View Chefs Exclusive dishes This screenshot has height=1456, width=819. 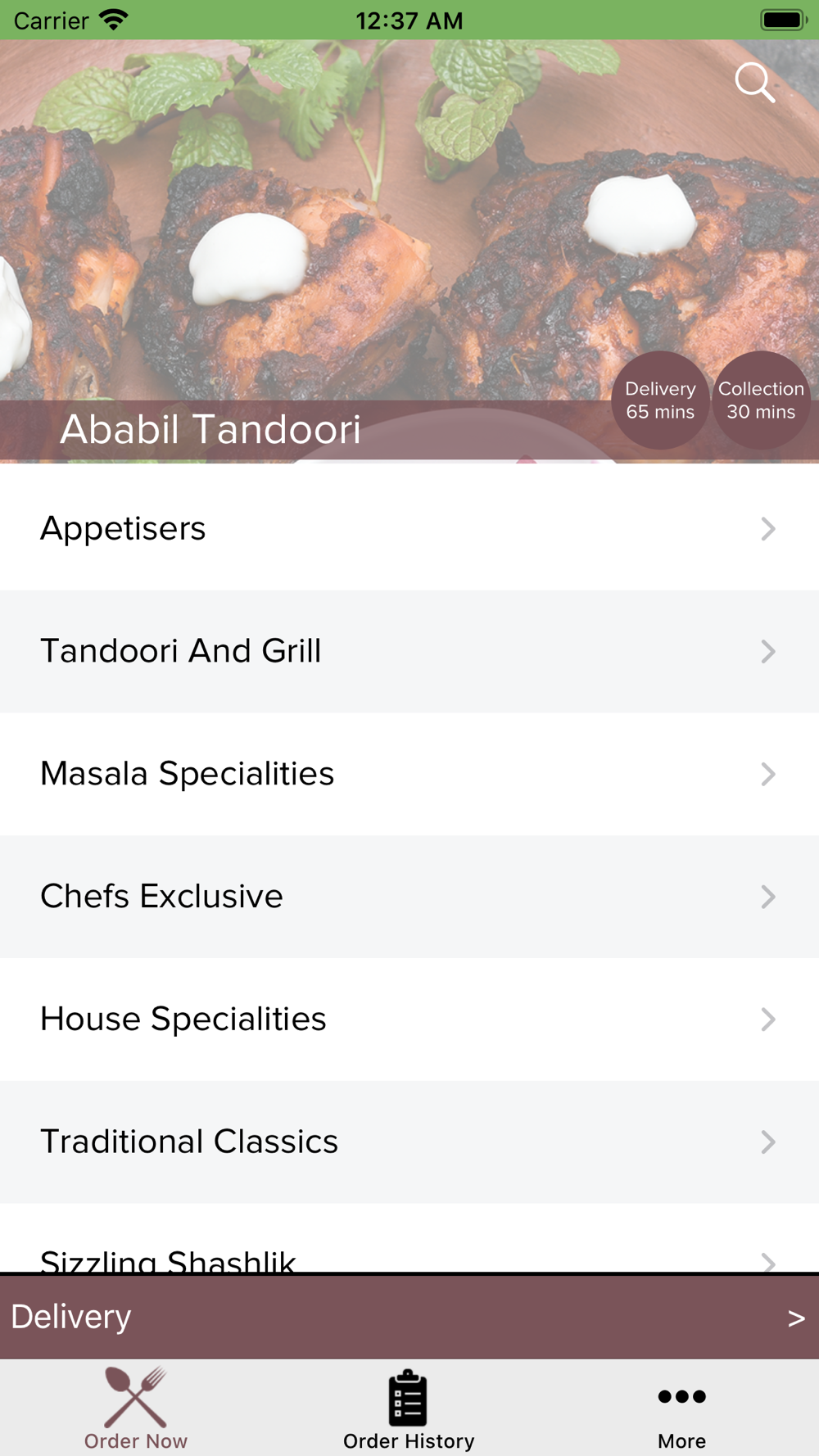pyautogui.click(x=409, y=897)
